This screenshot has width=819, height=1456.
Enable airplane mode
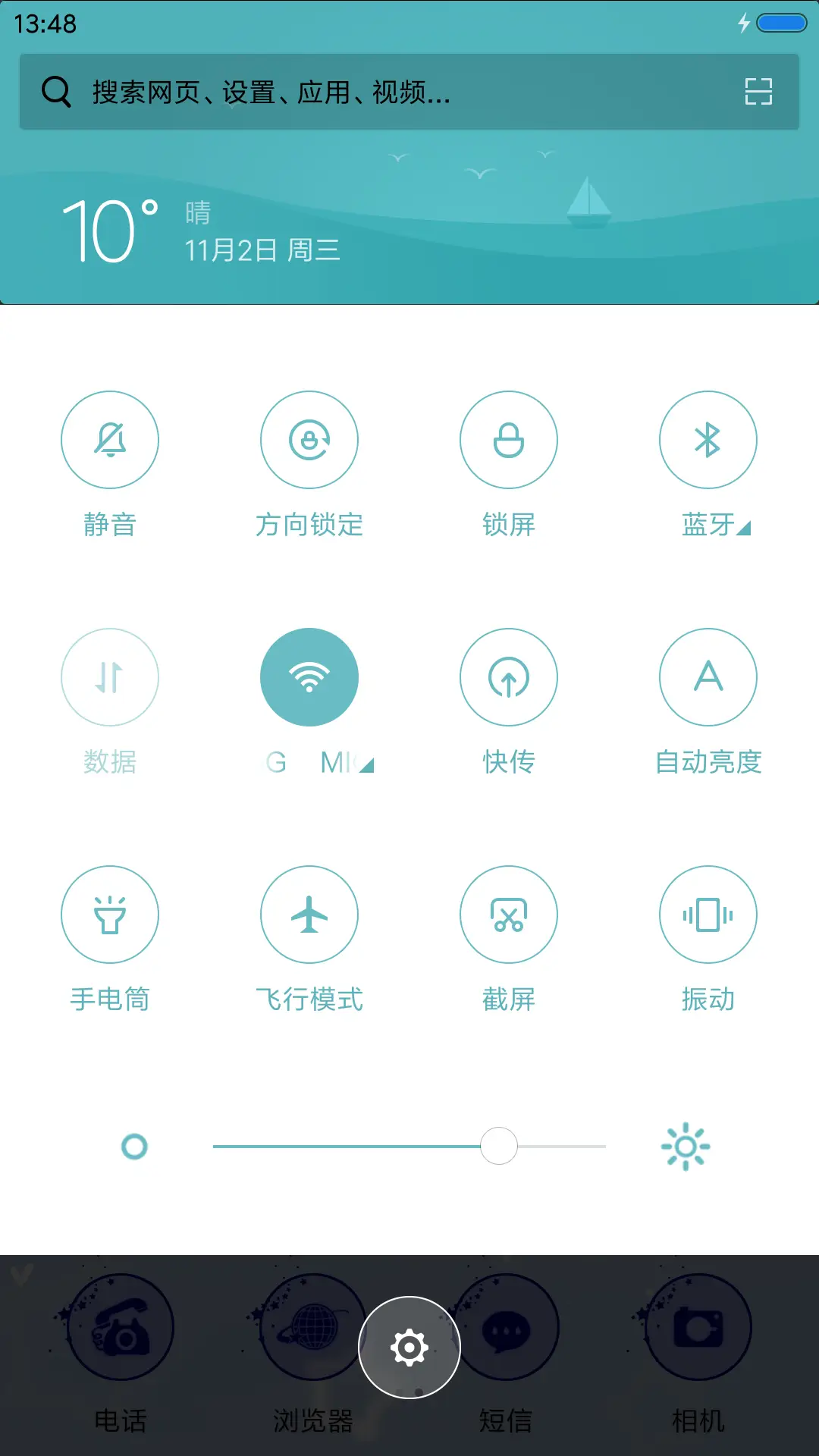pyautogui.click(x=309, y=915)
